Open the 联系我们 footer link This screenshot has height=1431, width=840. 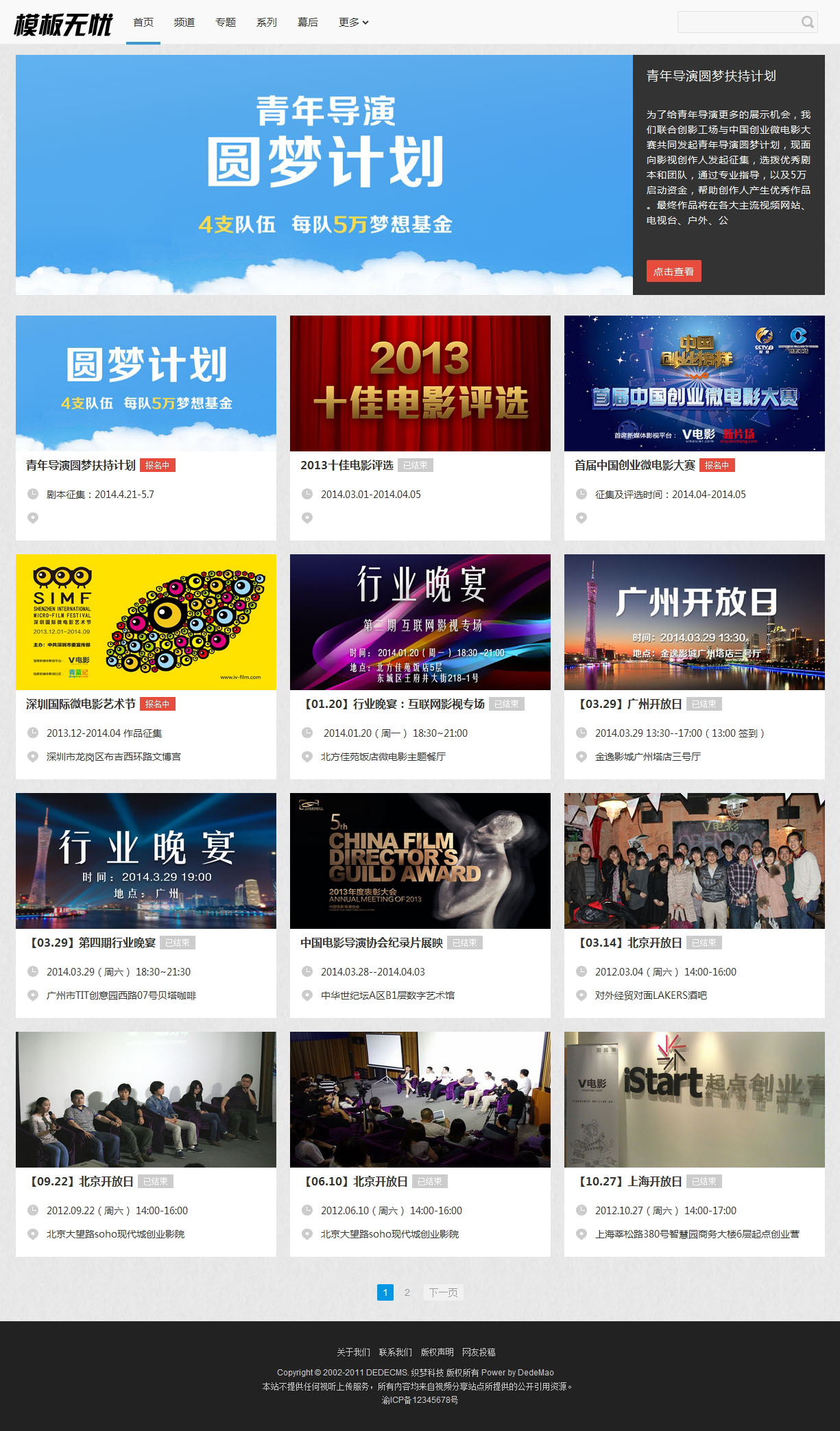[x=395, y=1352]
